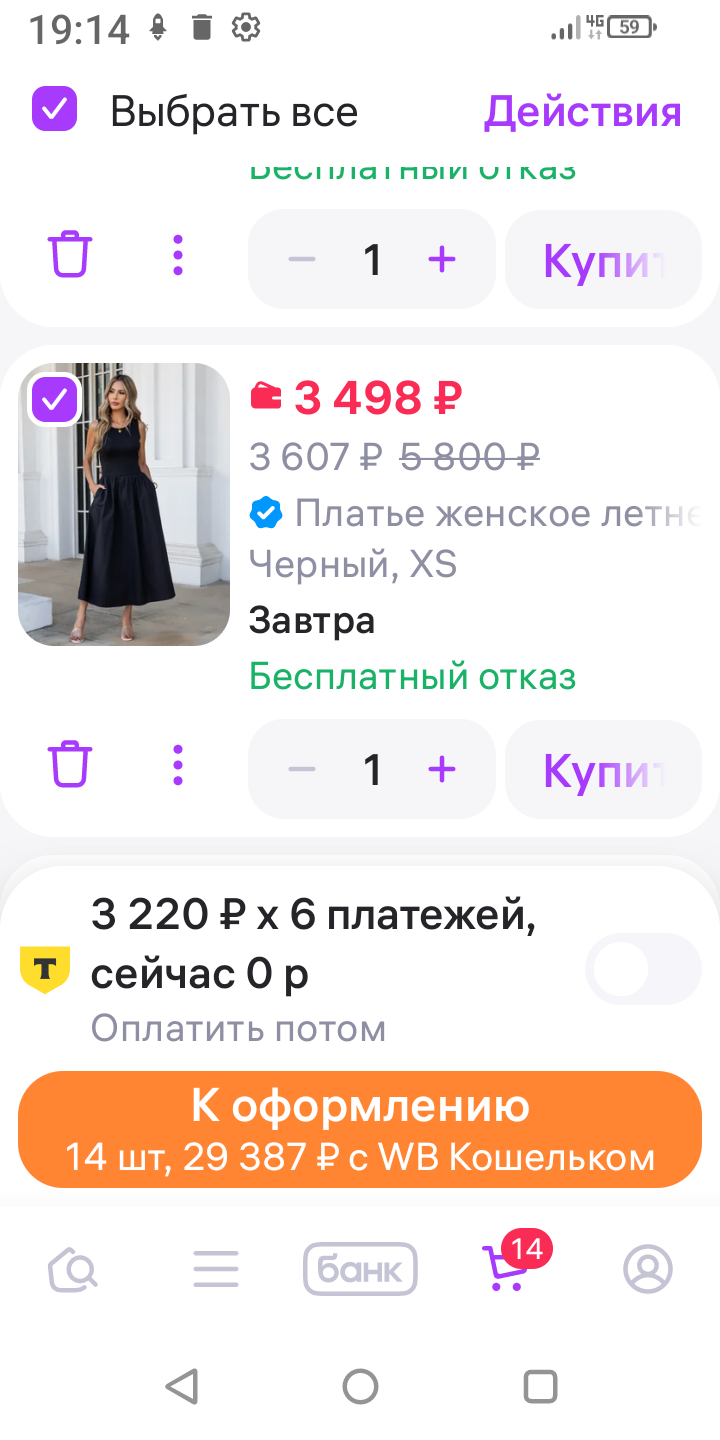Remove the black dress with the trash icon

[70, 765]
